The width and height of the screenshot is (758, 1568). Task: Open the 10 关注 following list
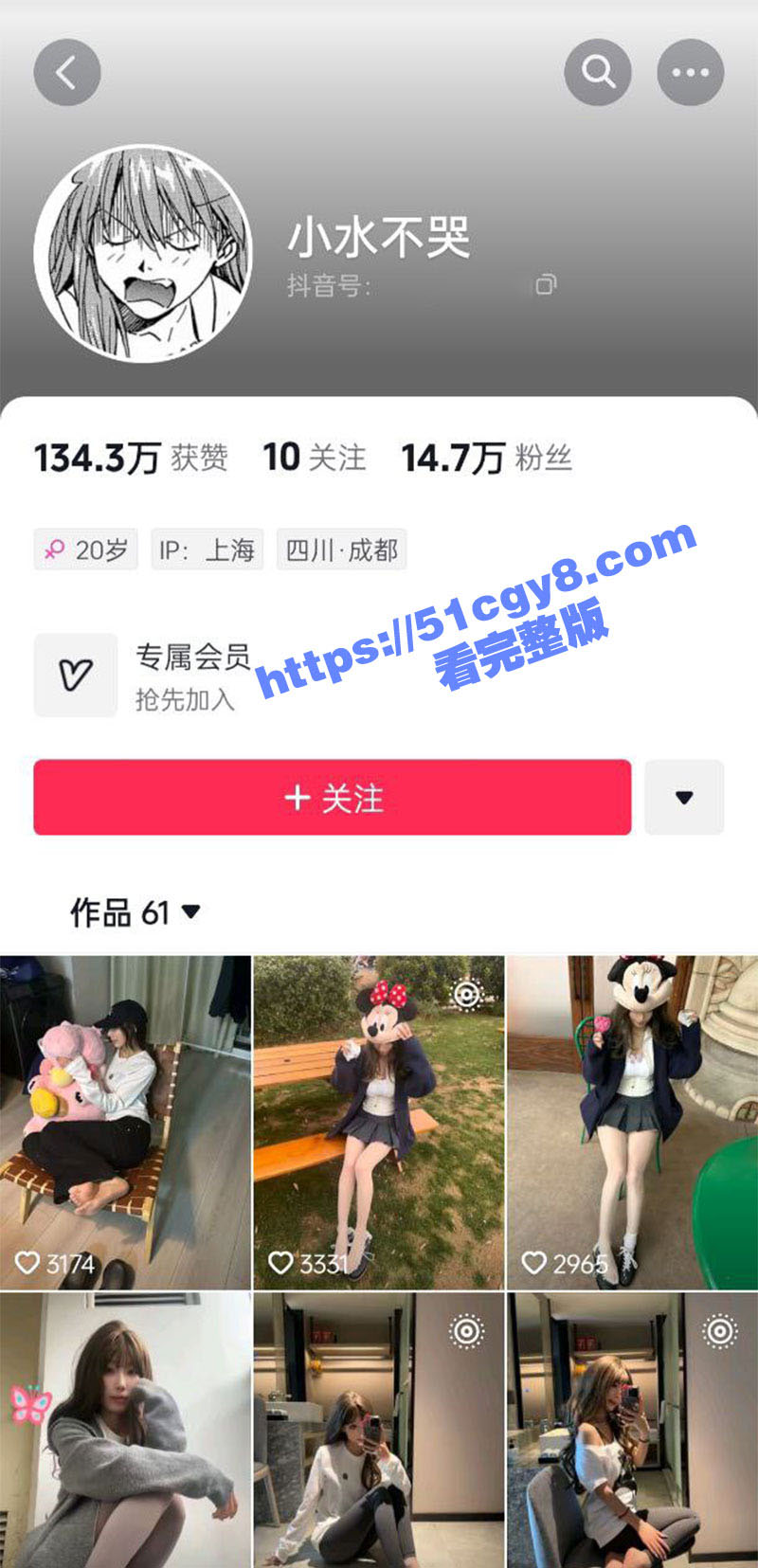tap(314, 458)
